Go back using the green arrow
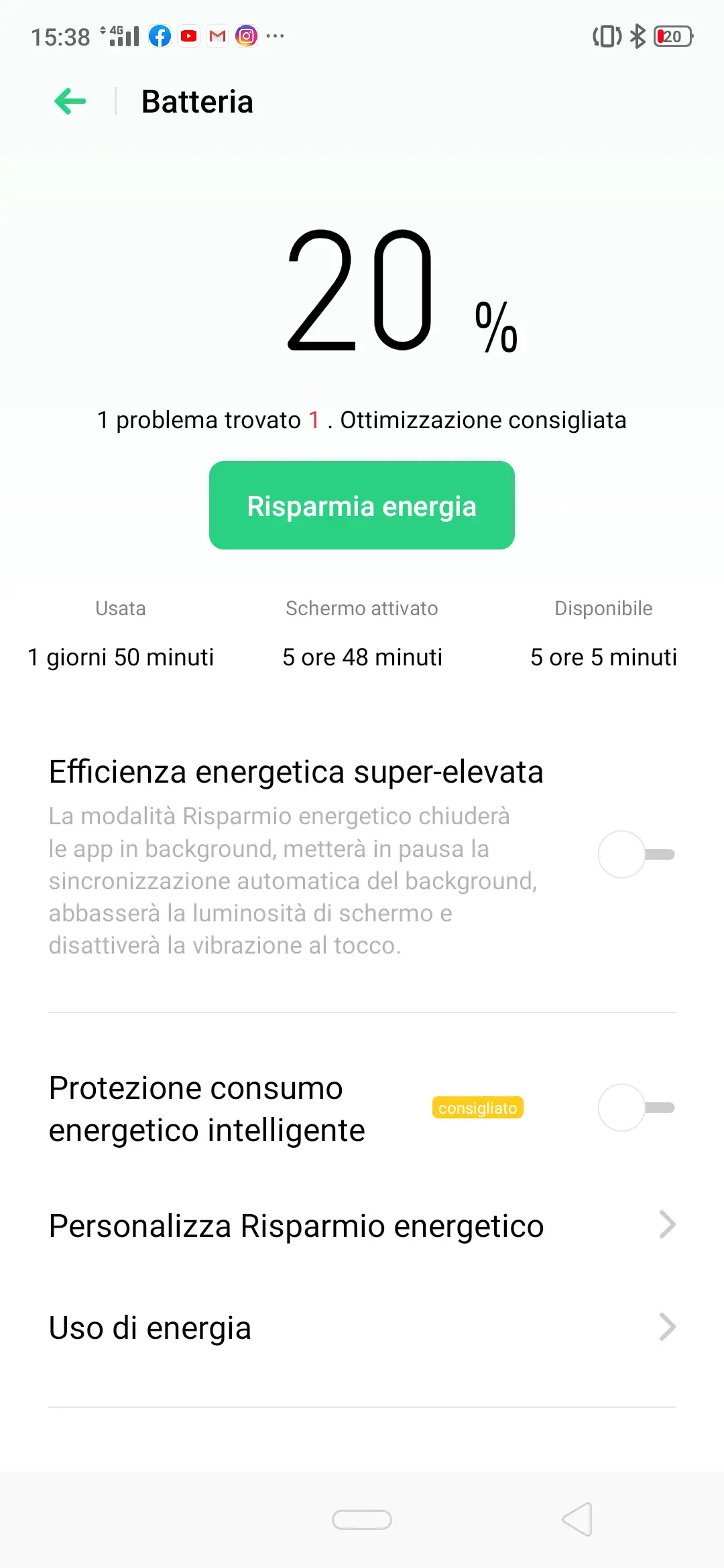 click(70, 102)
